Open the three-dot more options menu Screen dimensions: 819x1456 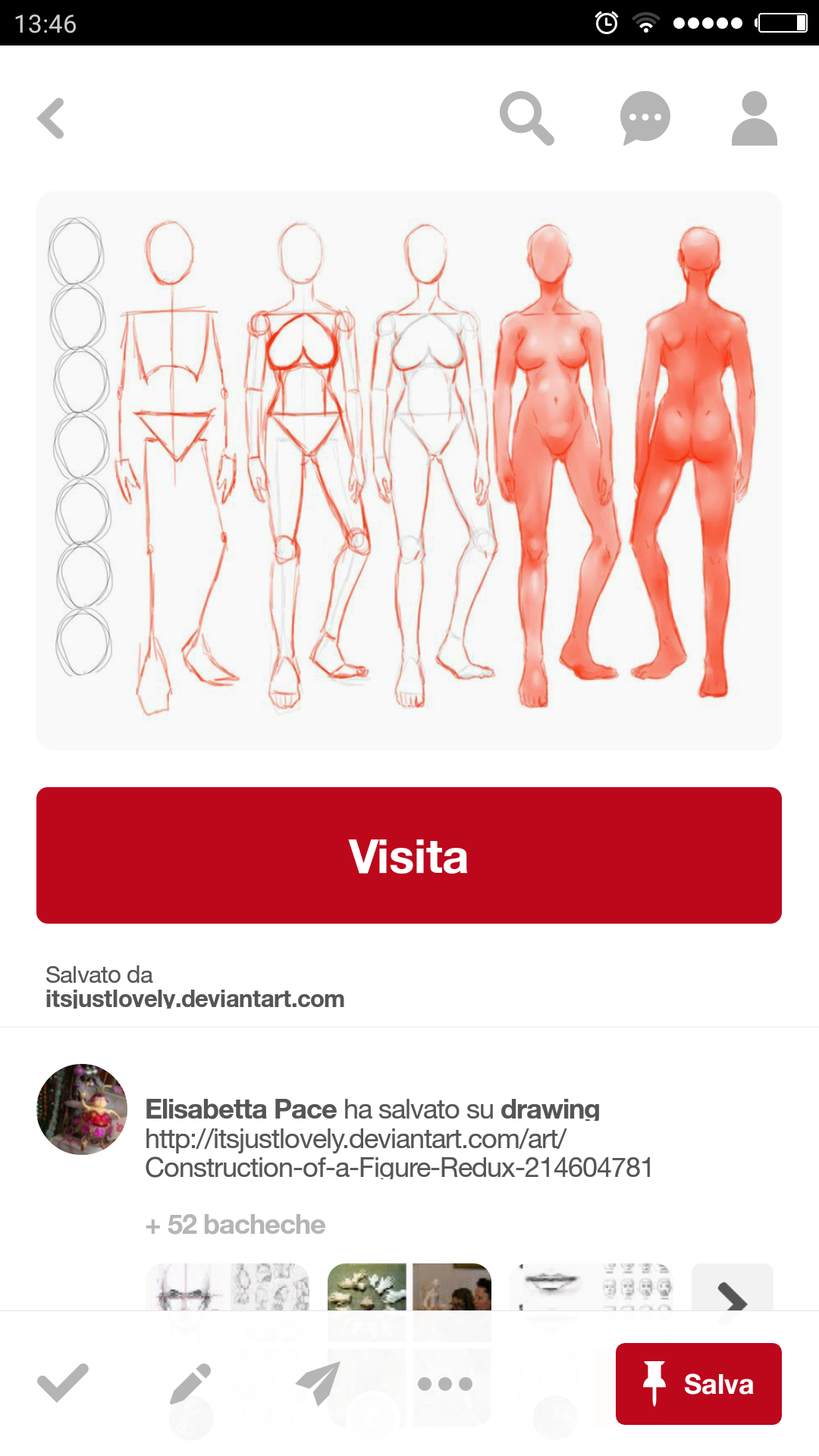(445, 1384)
